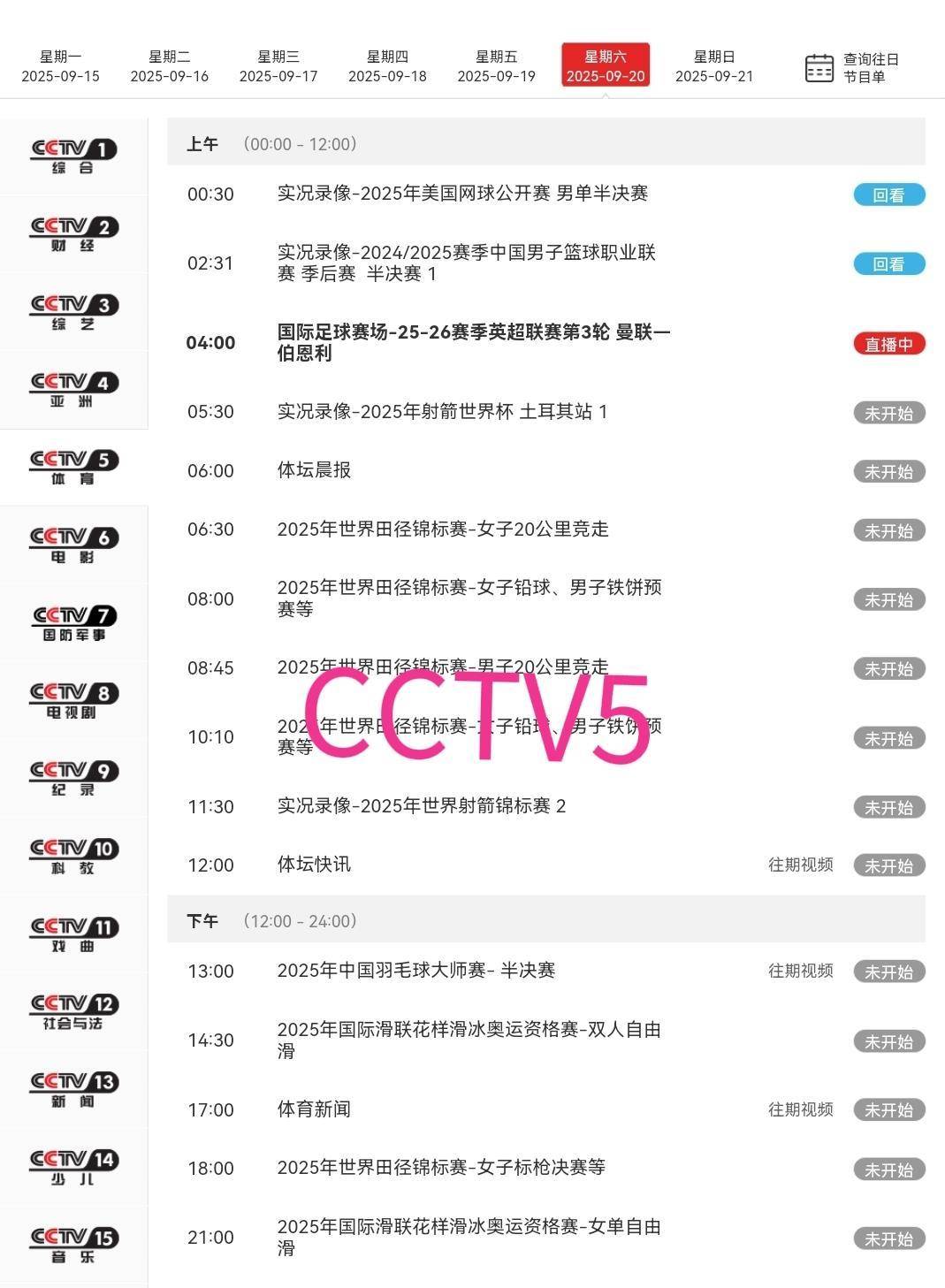Open the CCTV9 纪录 channel schedule

point(73,778)
